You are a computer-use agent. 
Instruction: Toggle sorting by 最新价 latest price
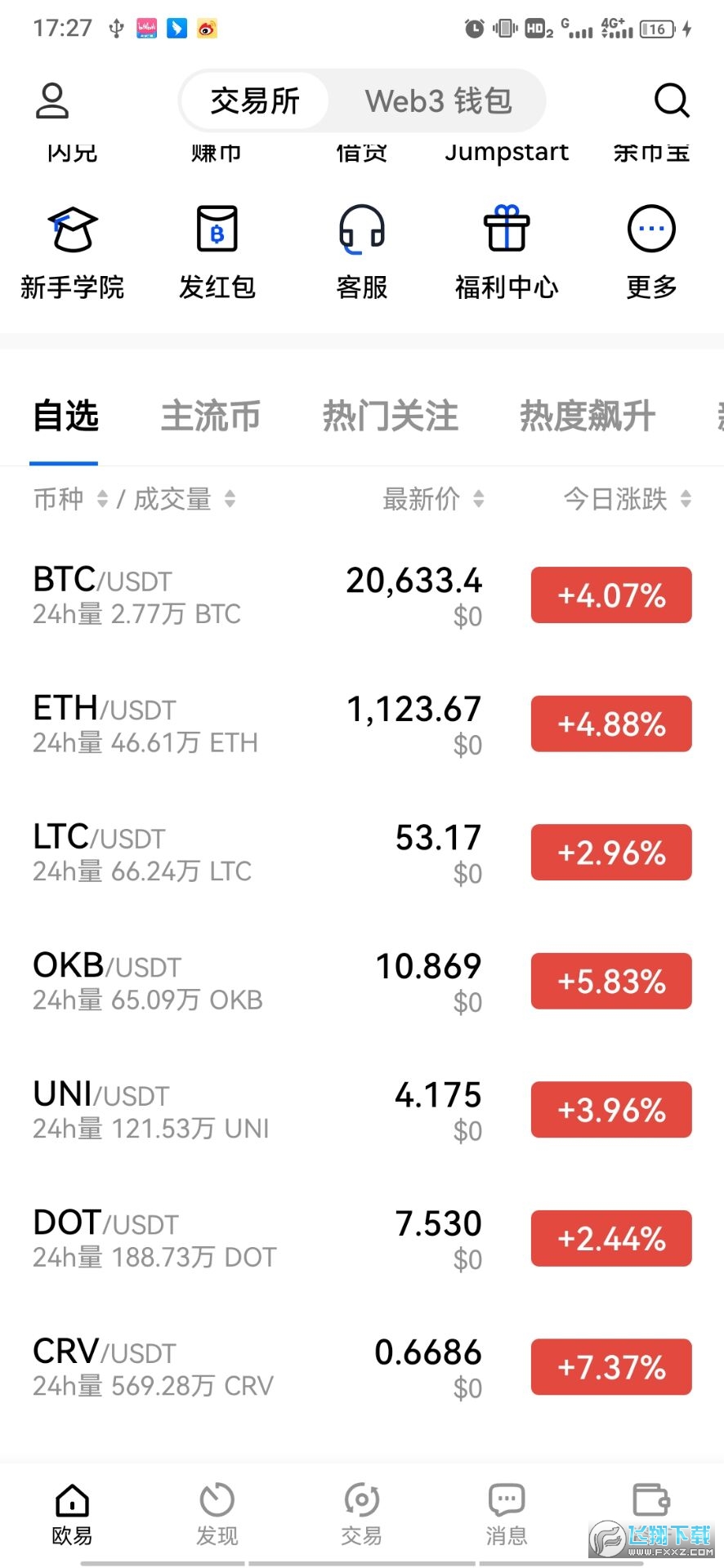(x=431, y=499)
